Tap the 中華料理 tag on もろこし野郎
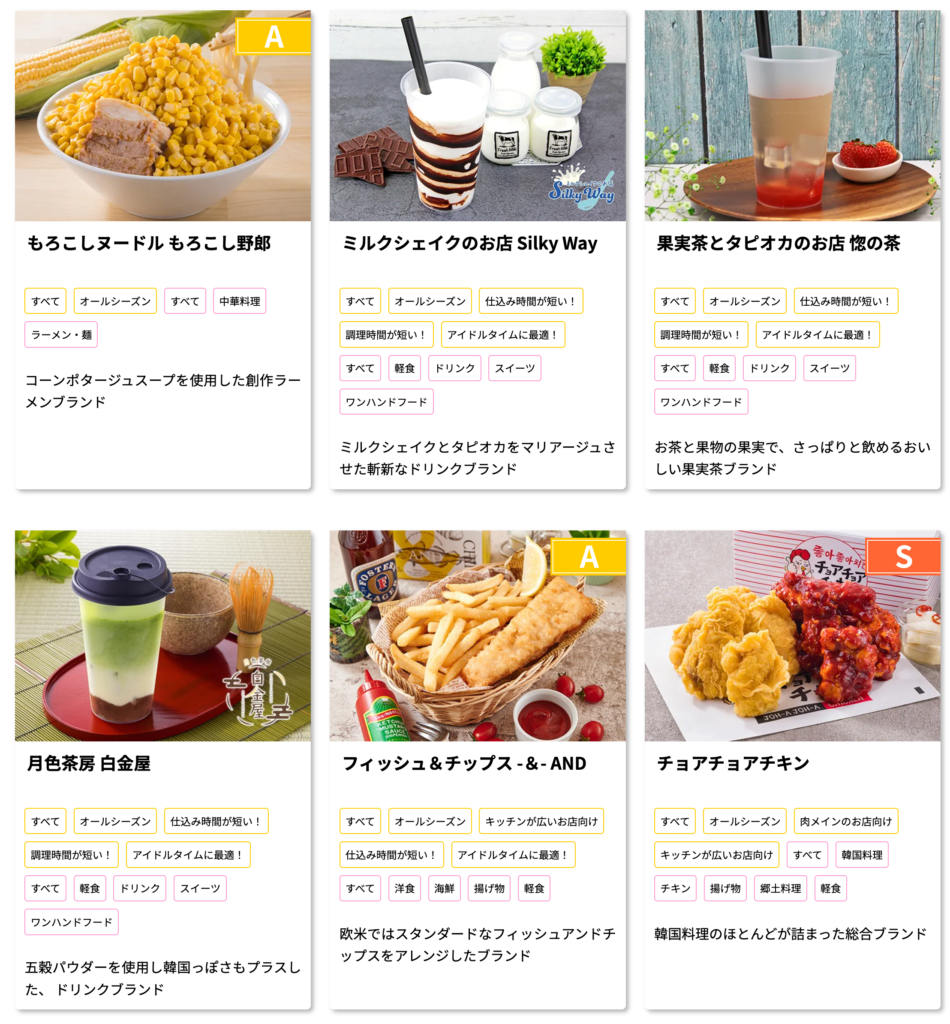Screen dimensions: 950x1024 pyautogui.click(x=239, y=301)
